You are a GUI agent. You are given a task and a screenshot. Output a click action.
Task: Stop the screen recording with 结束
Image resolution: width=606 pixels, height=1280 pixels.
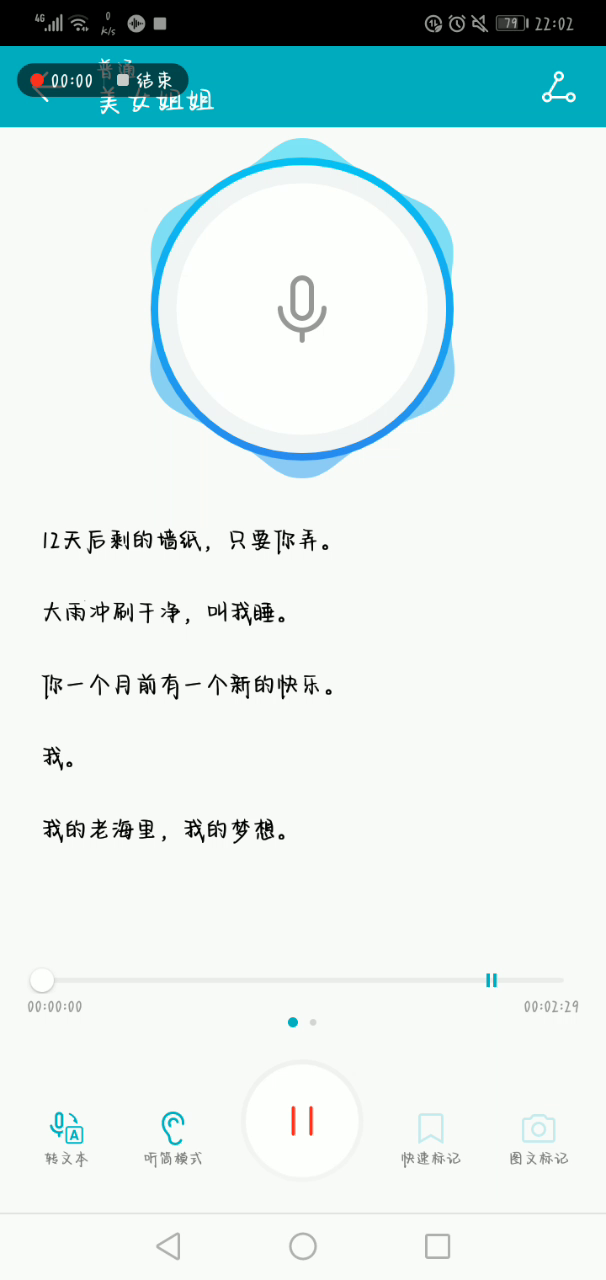click(146, 80)
